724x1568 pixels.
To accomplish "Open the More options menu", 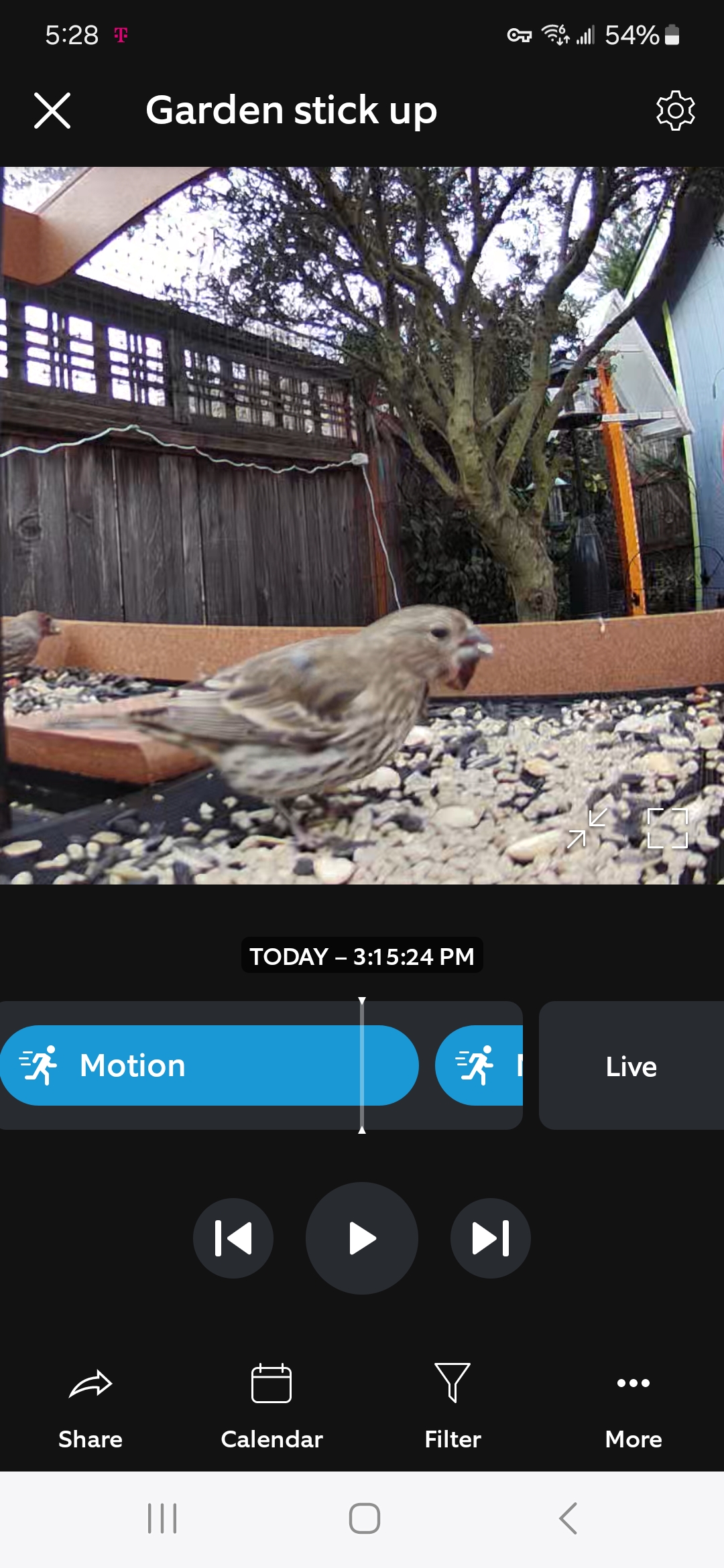I will click(x=633, y=1402).
